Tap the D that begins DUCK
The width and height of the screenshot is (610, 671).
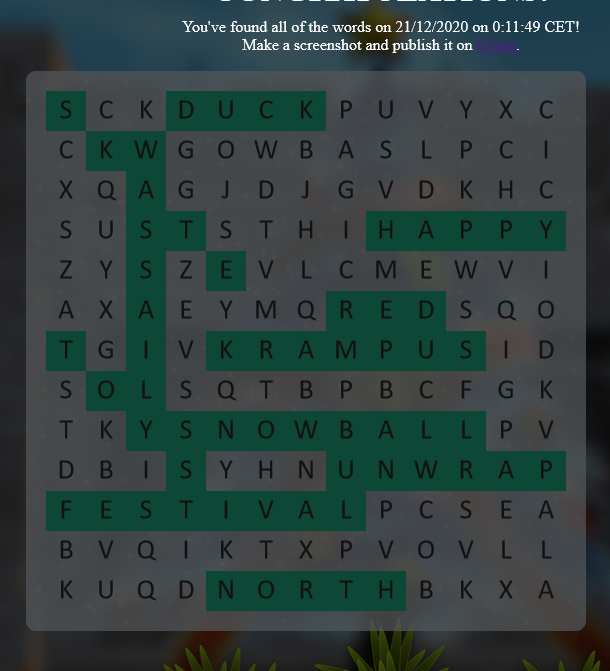[186, 110]
